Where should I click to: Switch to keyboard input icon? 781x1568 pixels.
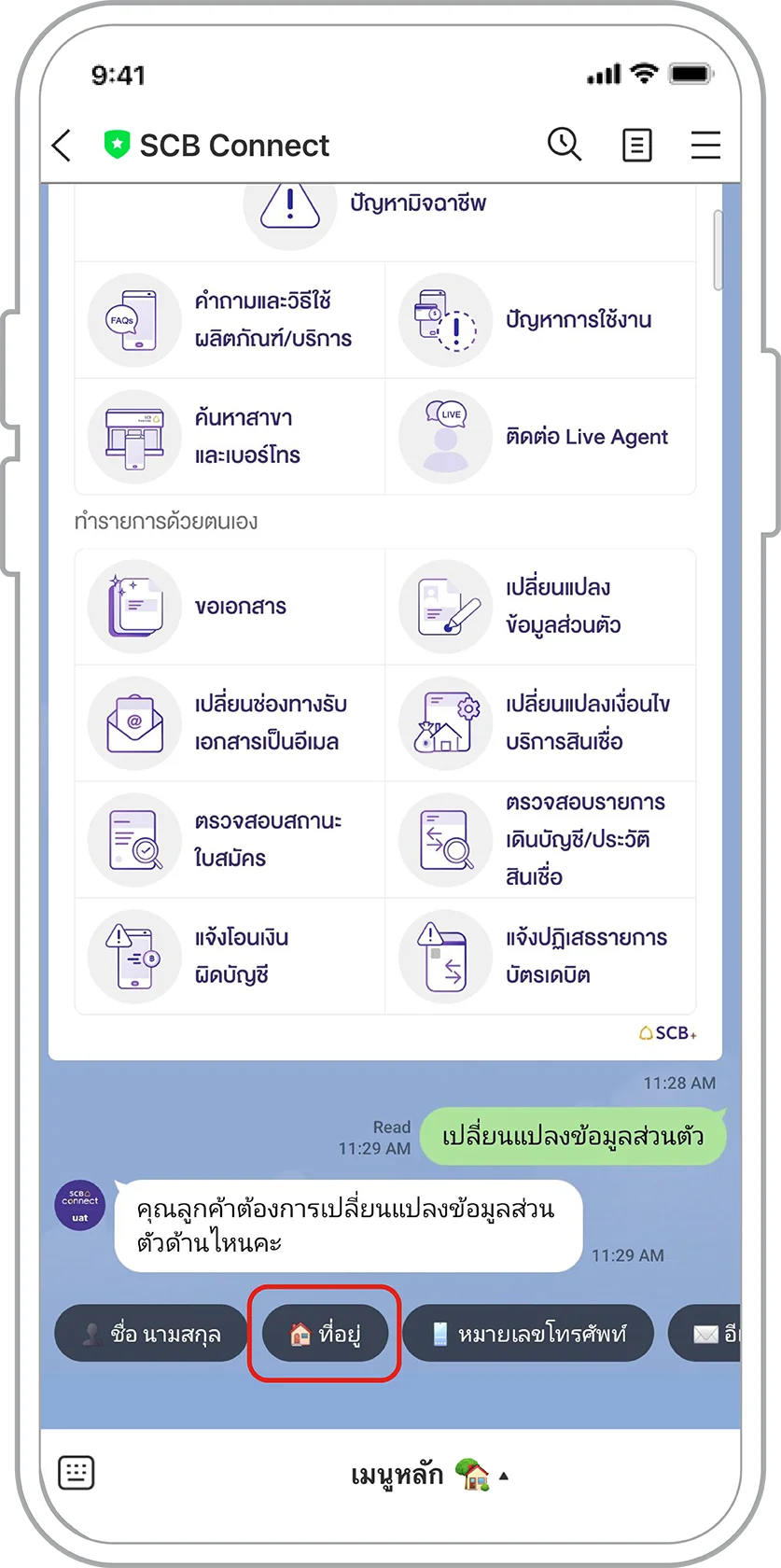coord(77,1473)
